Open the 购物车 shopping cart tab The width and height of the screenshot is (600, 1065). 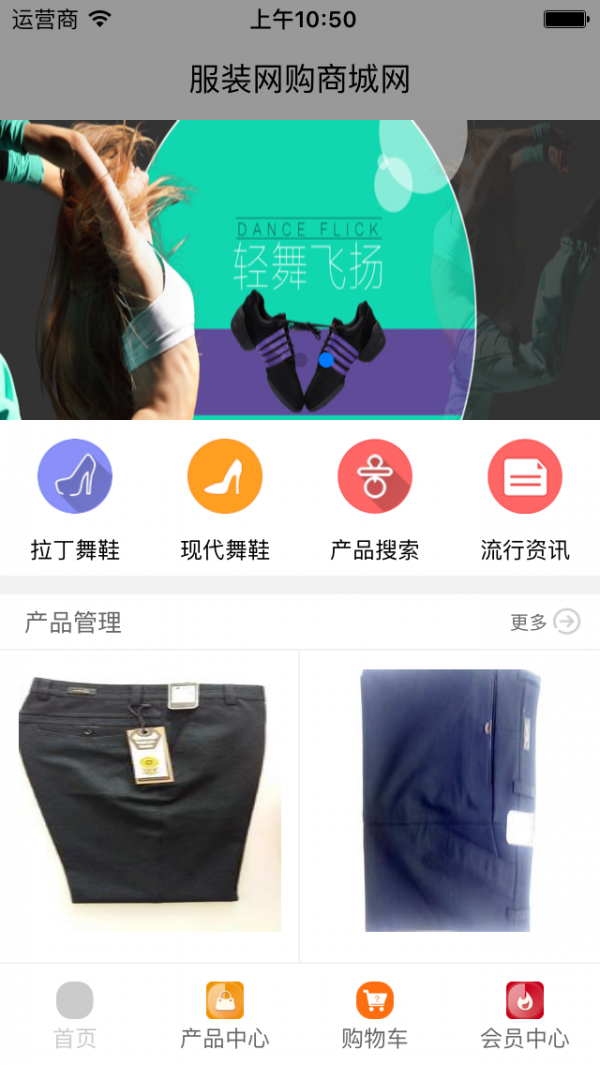[x=375, y=1014]
